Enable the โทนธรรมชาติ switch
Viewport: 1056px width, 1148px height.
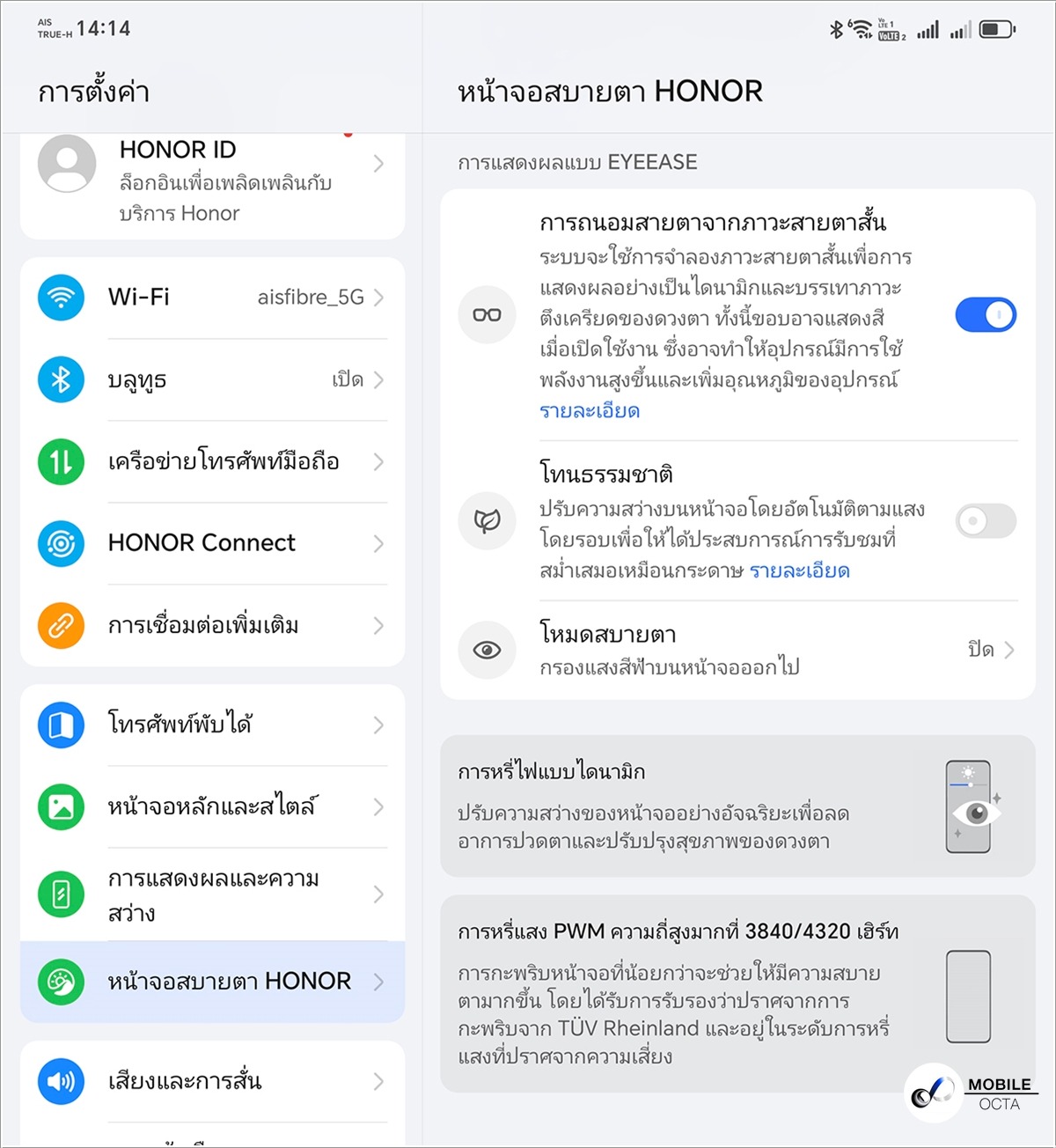point(986,521)
